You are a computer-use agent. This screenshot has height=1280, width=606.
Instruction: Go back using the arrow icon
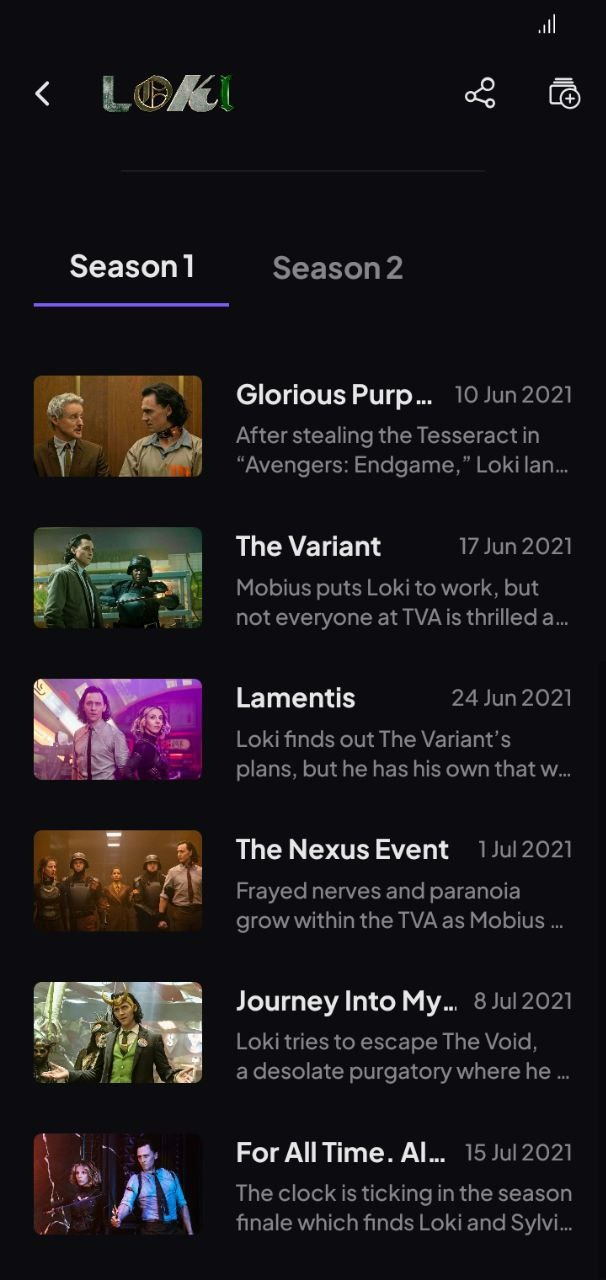coord(42,94)
